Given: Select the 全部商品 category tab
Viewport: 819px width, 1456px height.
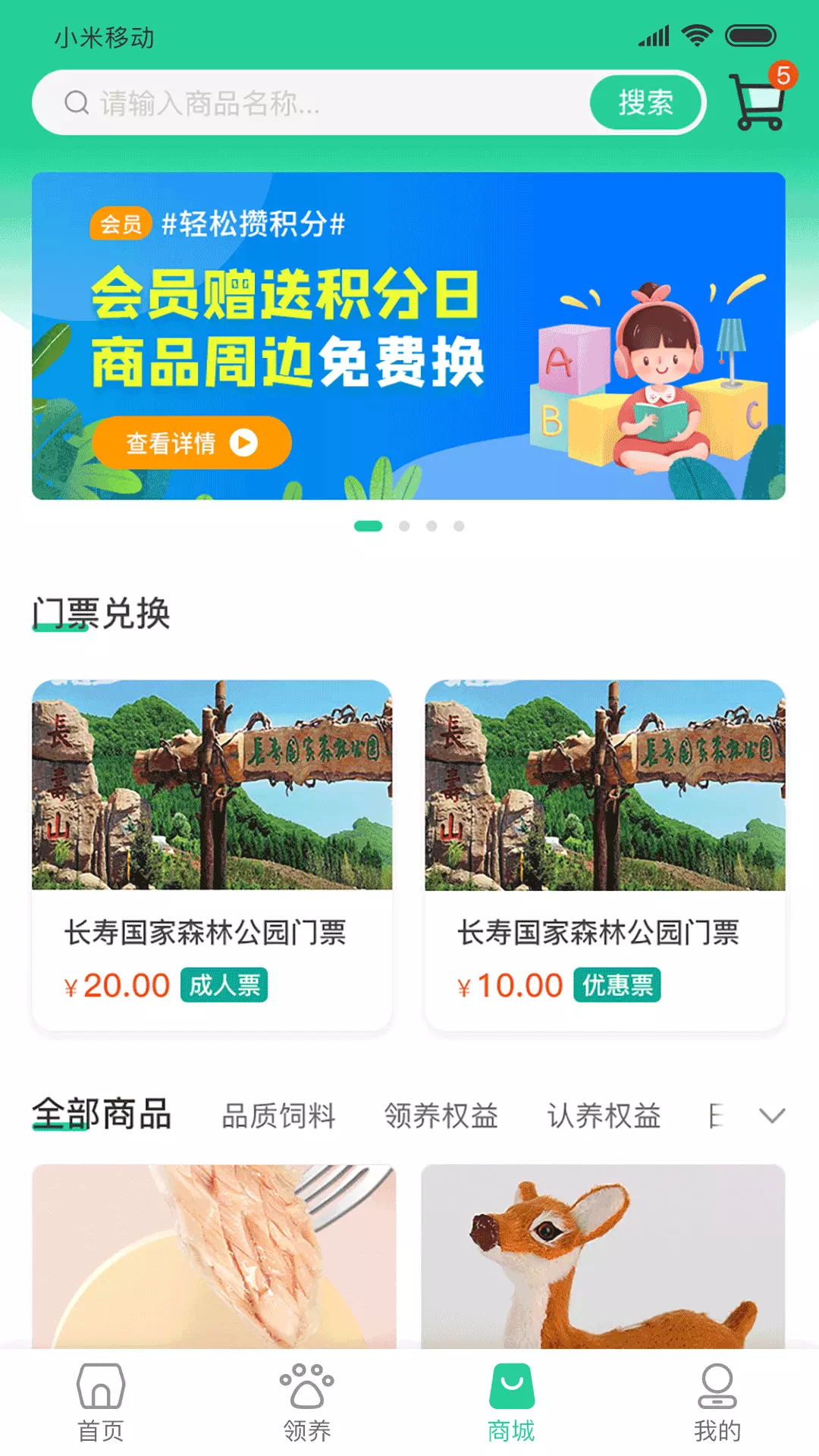Looking at the screenshot, I should click(x=102, y=1115).
